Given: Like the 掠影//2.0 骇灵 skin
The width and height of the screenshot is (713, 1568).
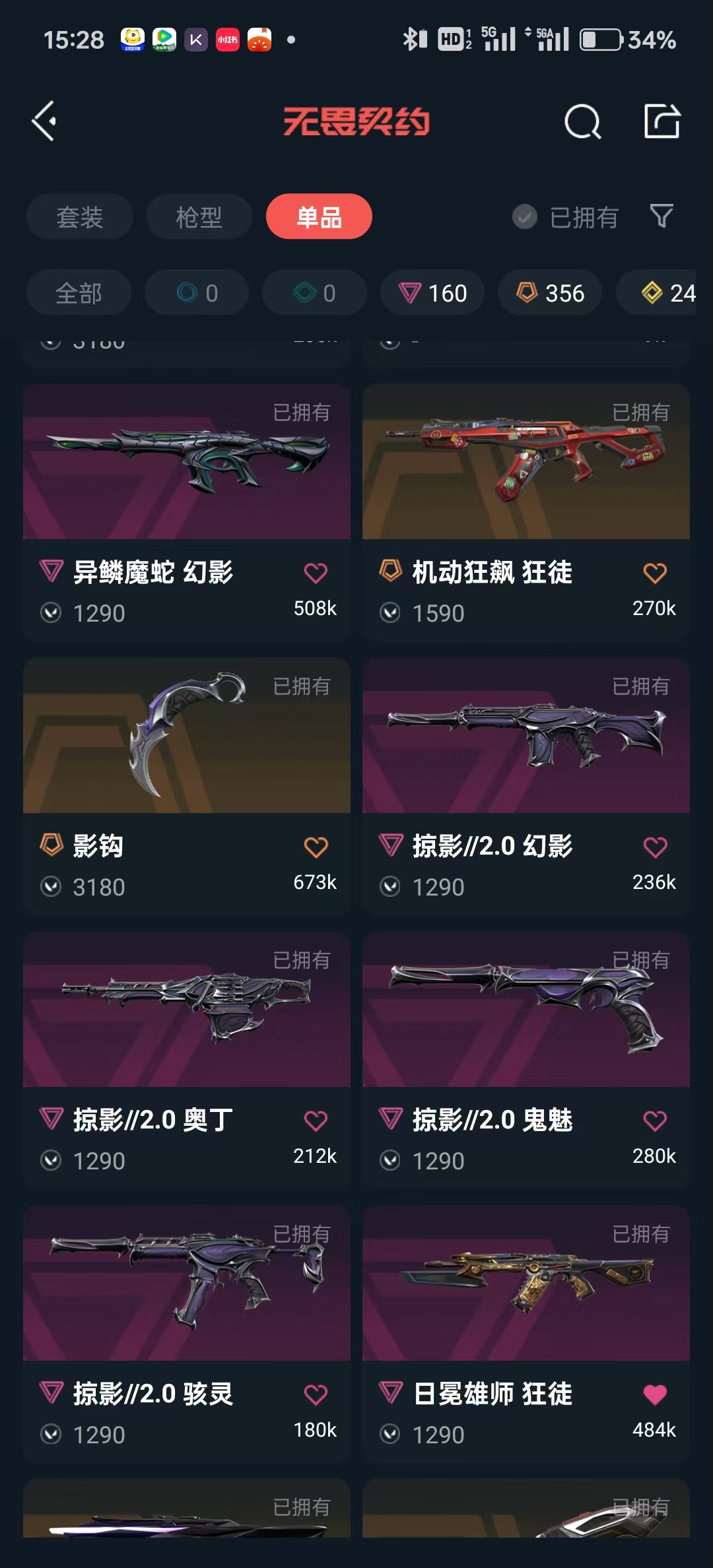Looking at the screenshot, I should pyautogui.click(x=315, y=1394).
